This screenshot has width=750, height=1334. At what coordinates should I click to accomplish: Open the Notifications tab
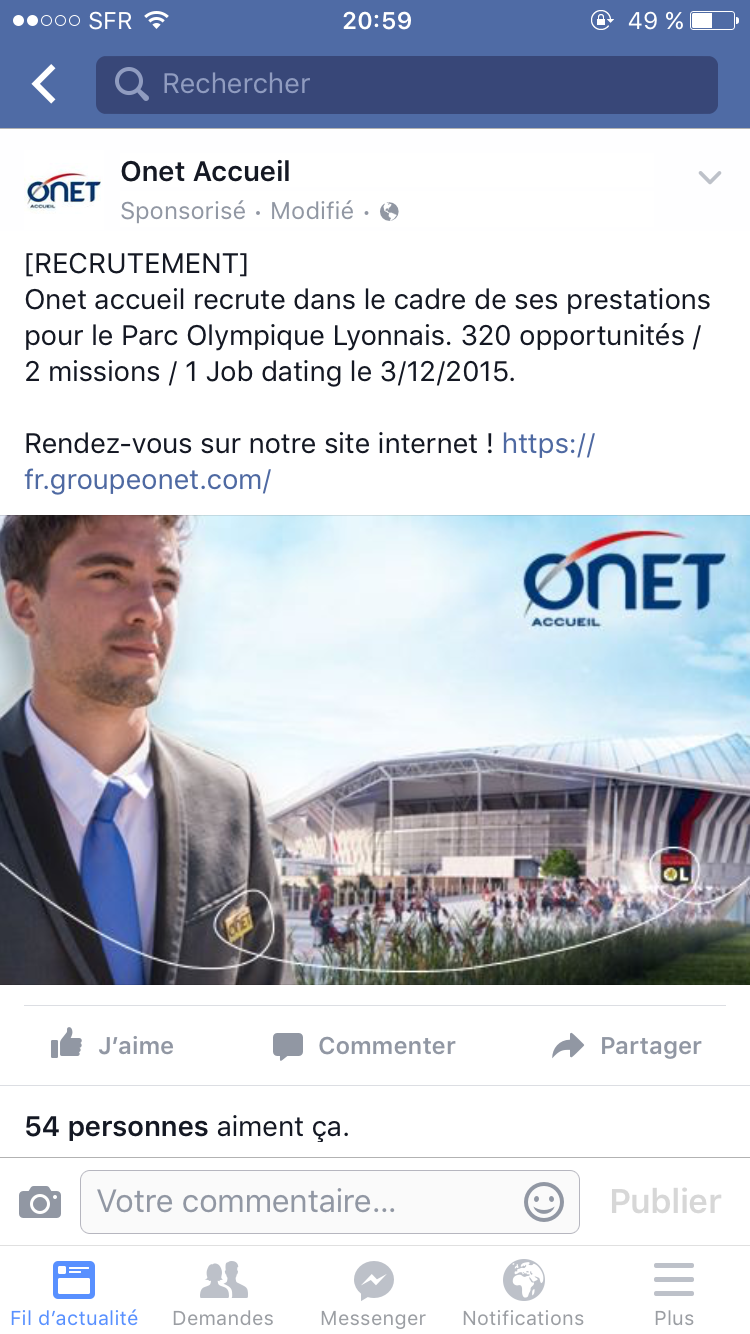tap(523, 1292)
